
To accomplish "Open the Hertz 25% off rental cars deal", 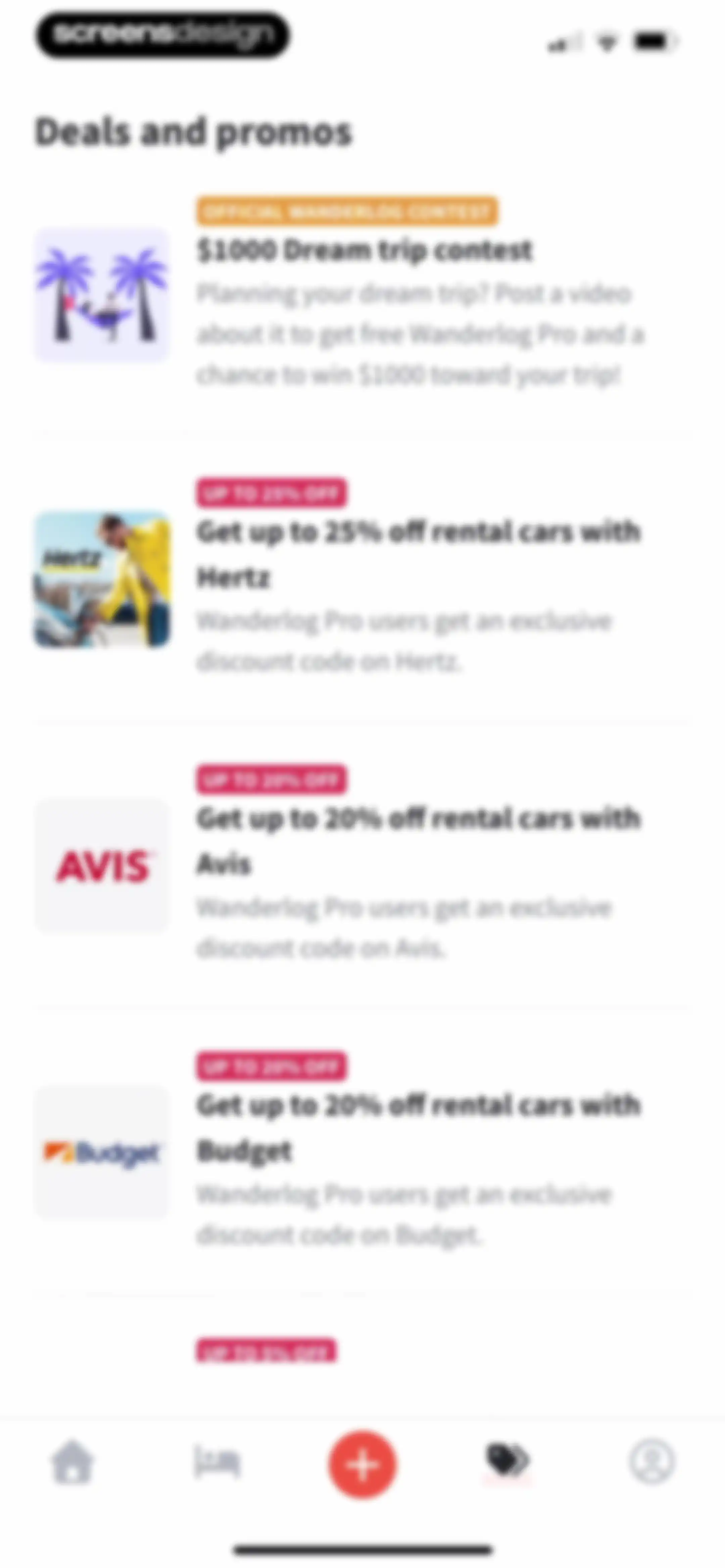I will point(362,577).
